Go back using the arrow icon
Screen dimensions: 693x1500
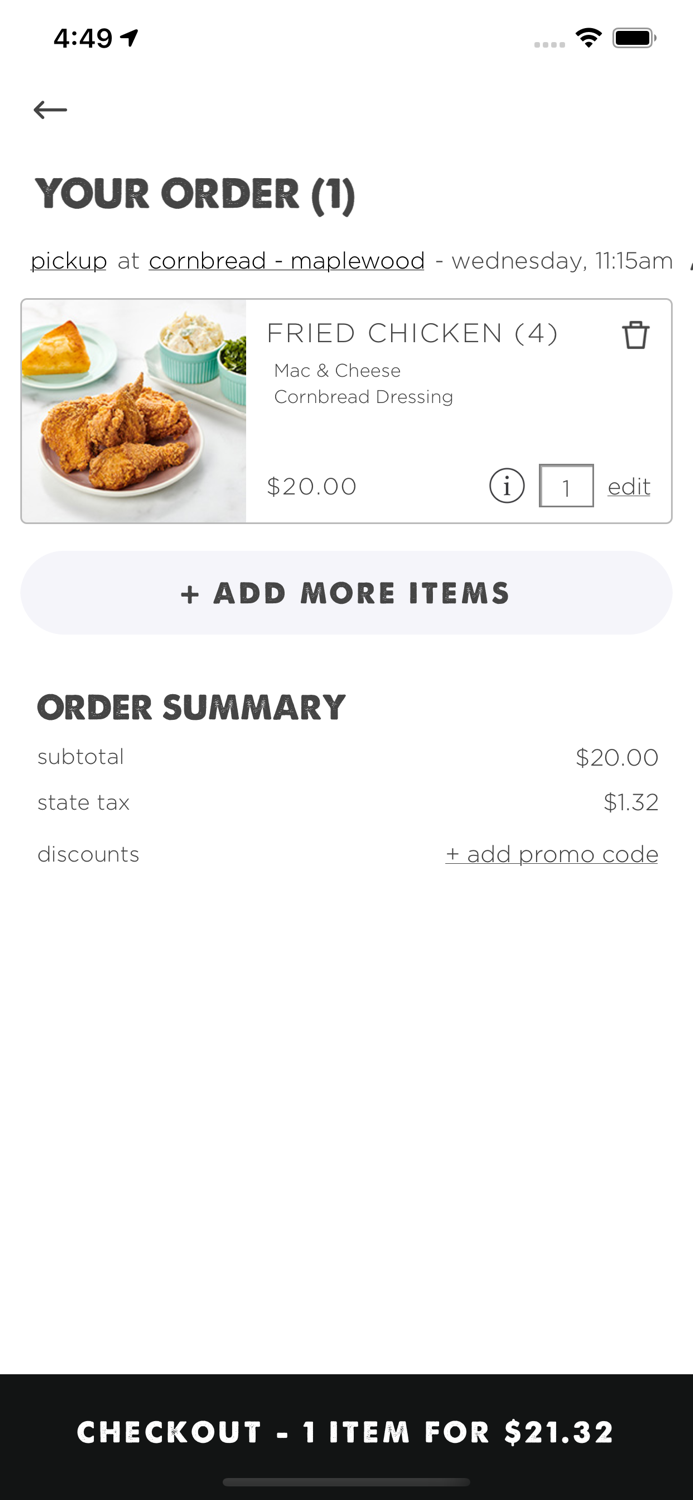(x=50, y=110)
